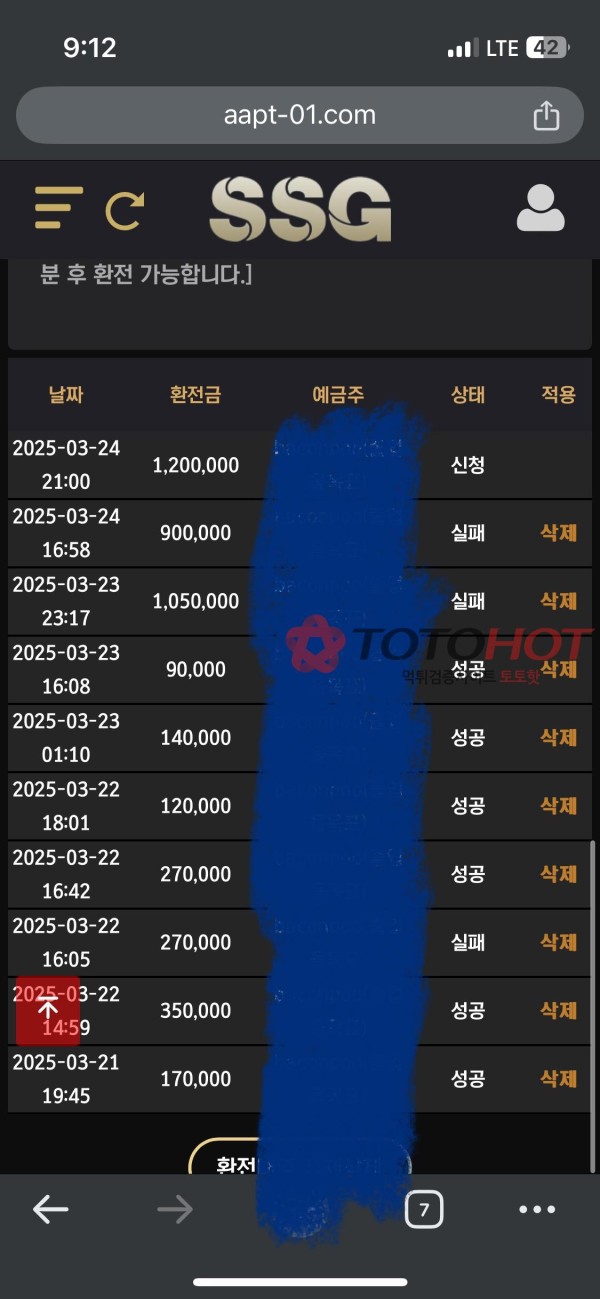Delete the 2025-03-22 16:42 record

(x=558, y=874)
